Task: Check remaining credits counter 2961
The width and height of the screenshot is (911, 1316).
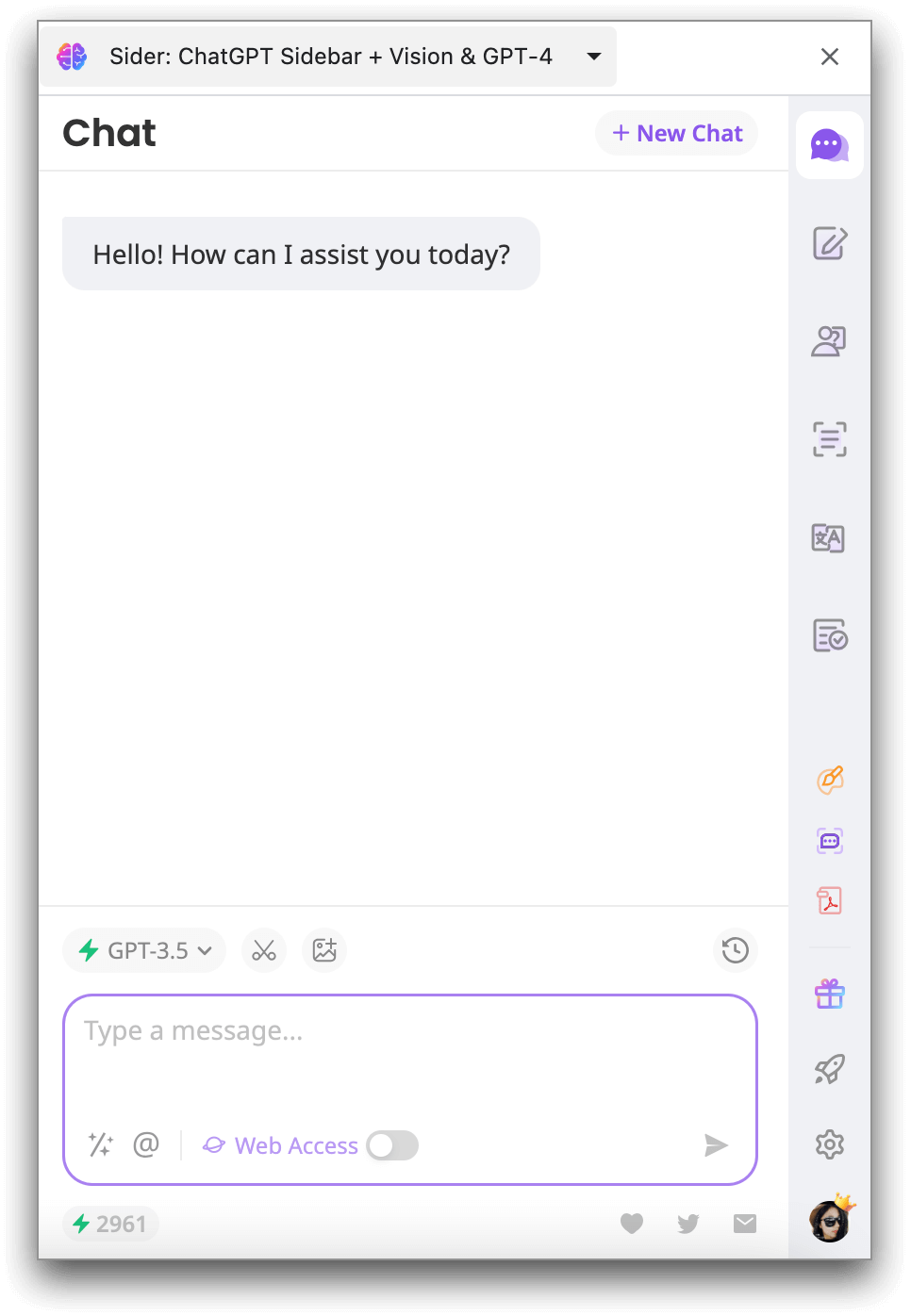Action: [x=109, y=1223]
